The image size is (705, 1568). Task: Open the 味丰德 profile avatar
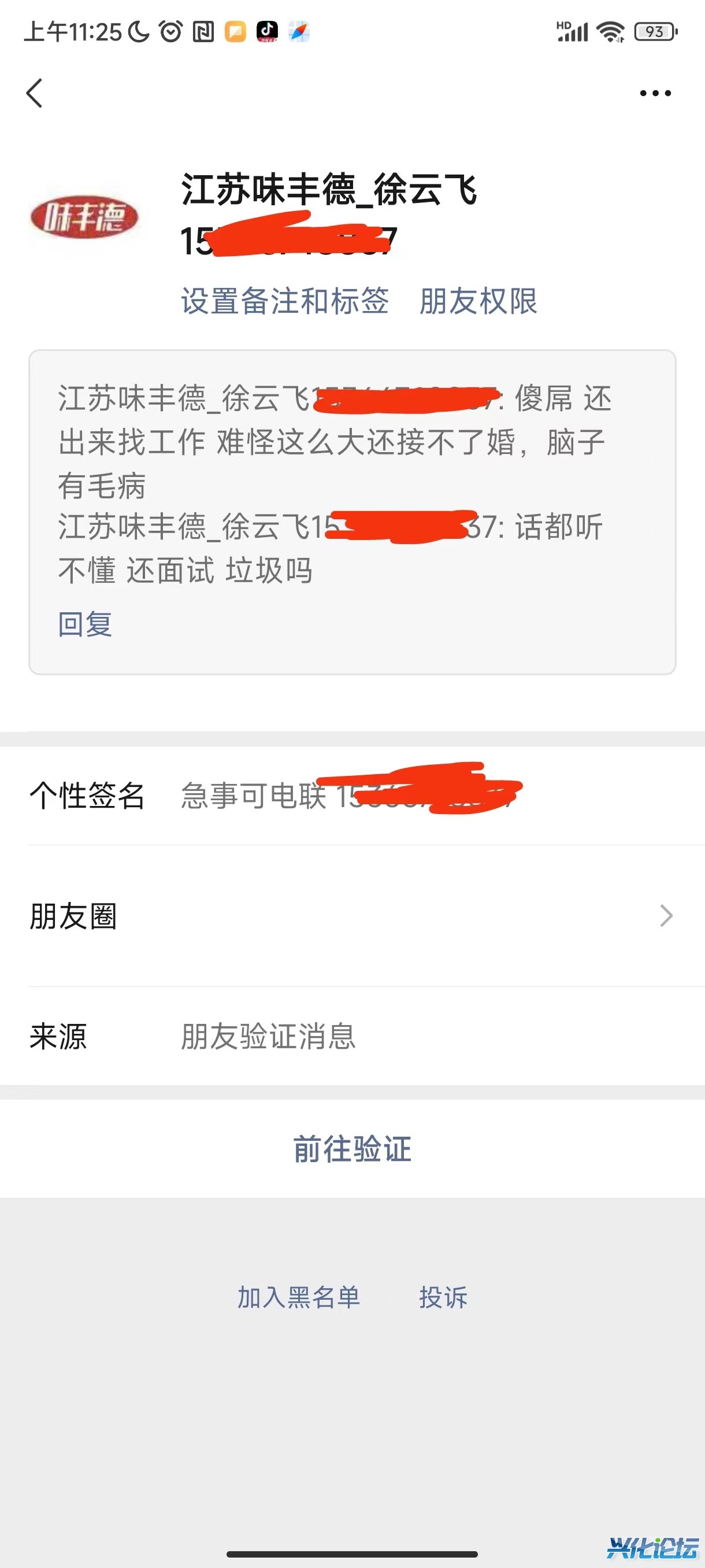(84, 217)
